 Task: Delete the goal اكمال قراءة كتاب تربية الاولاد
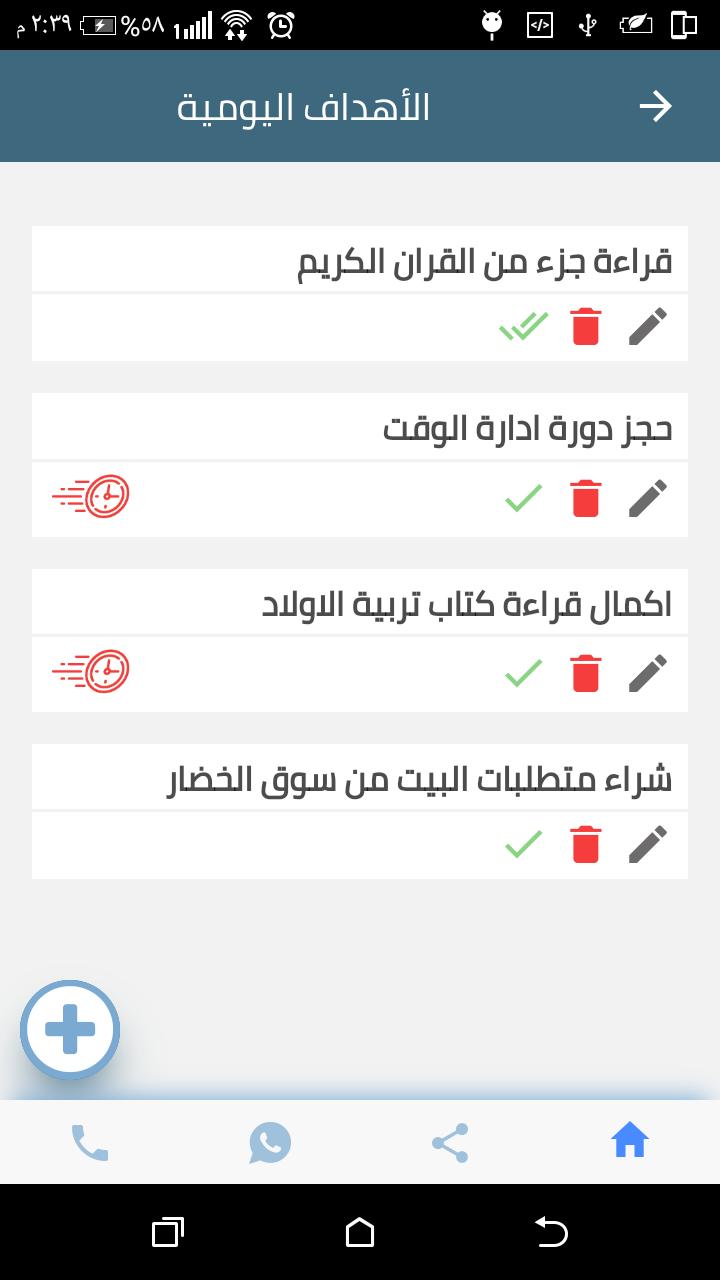tap(586, 673)
